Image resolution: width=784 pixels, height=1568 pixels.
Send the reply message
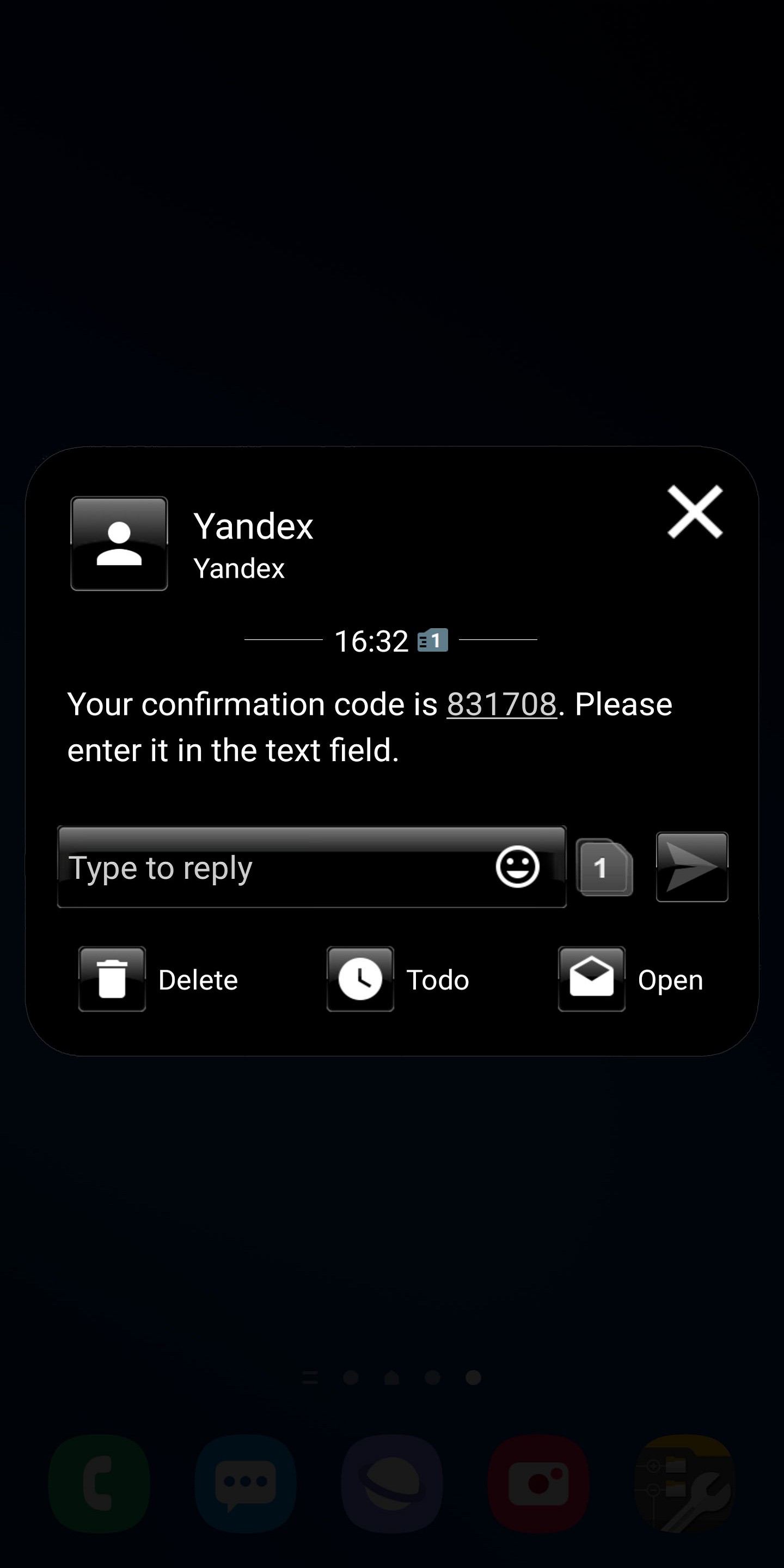pyautogui.click(x=692, y=867)
